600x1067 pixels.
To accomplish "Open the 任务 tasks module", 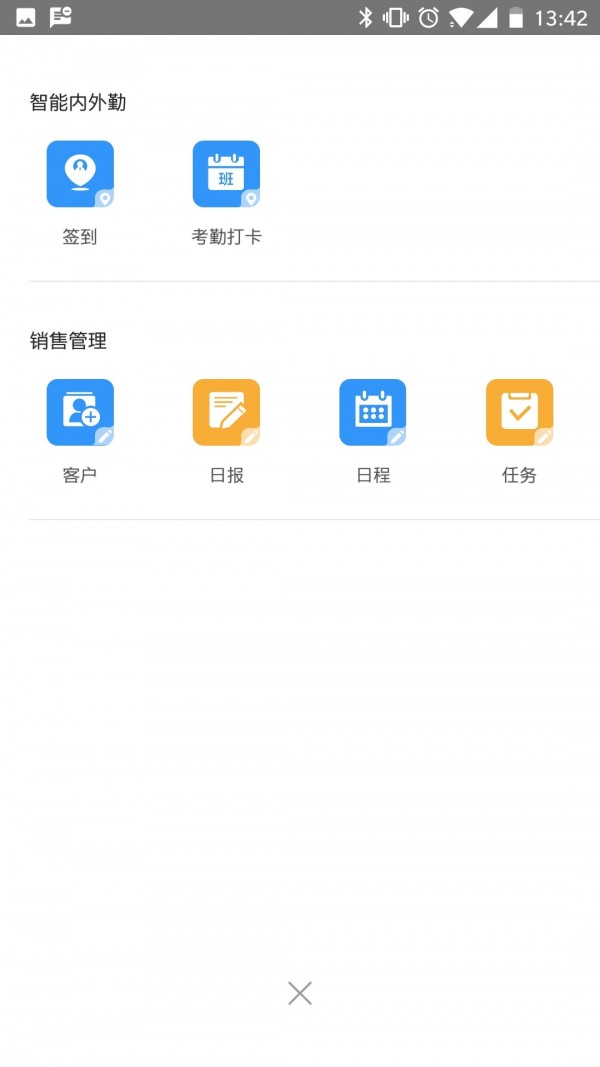I will click(x=519, y=412).
